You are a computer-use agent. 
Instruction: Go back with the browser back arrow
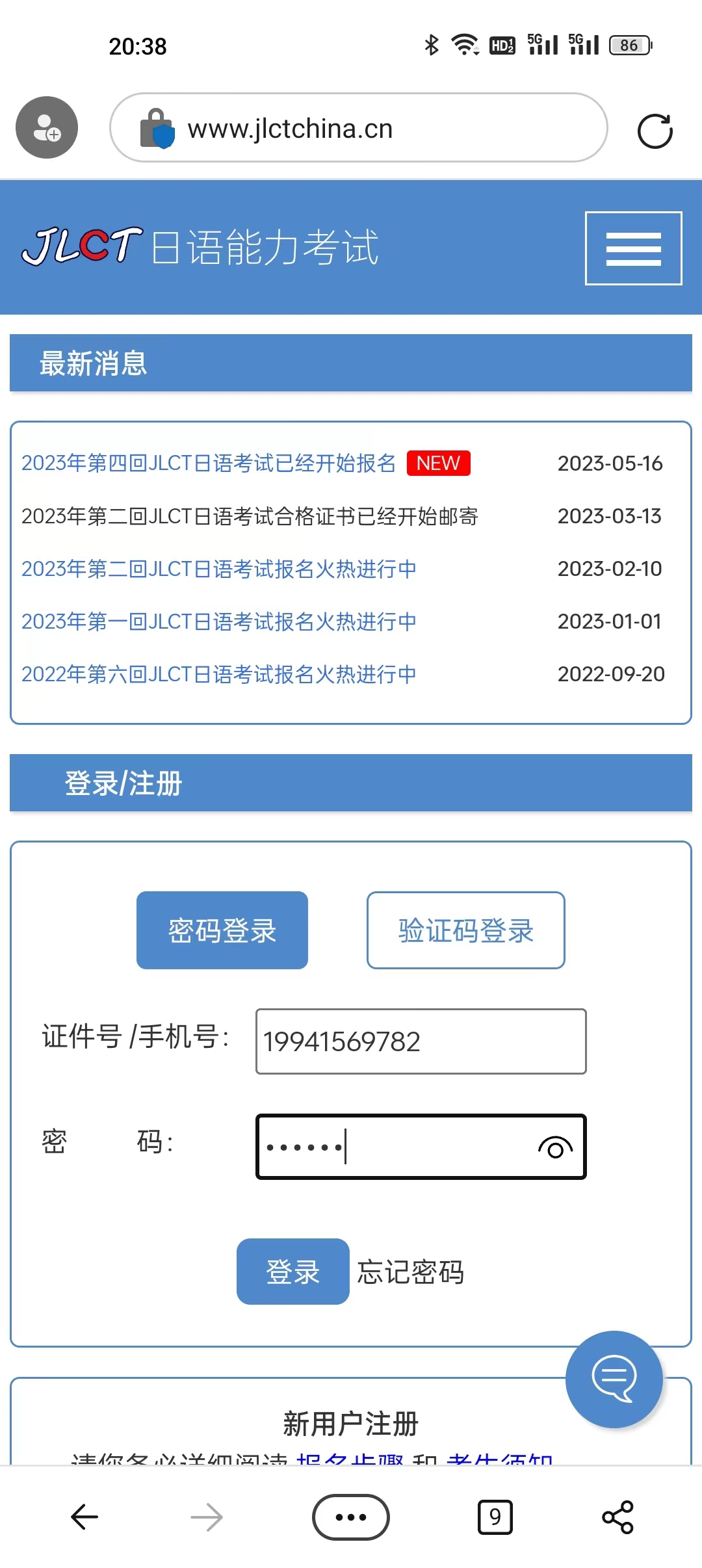click(84, 1517)
